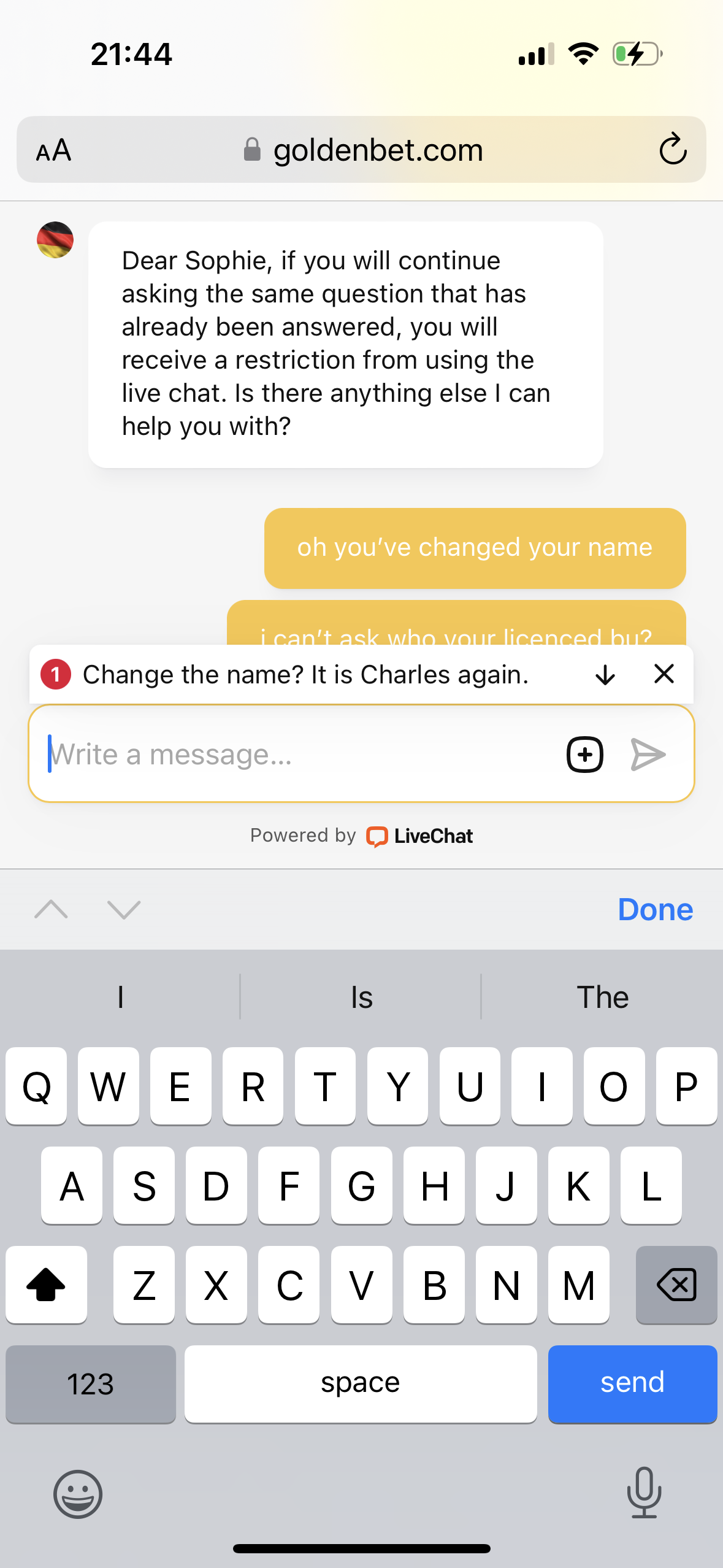Tap Done to hide the keyboard
Image resolution: width=723 pixels, height=1568 pixels.
[x=655, y=909]
